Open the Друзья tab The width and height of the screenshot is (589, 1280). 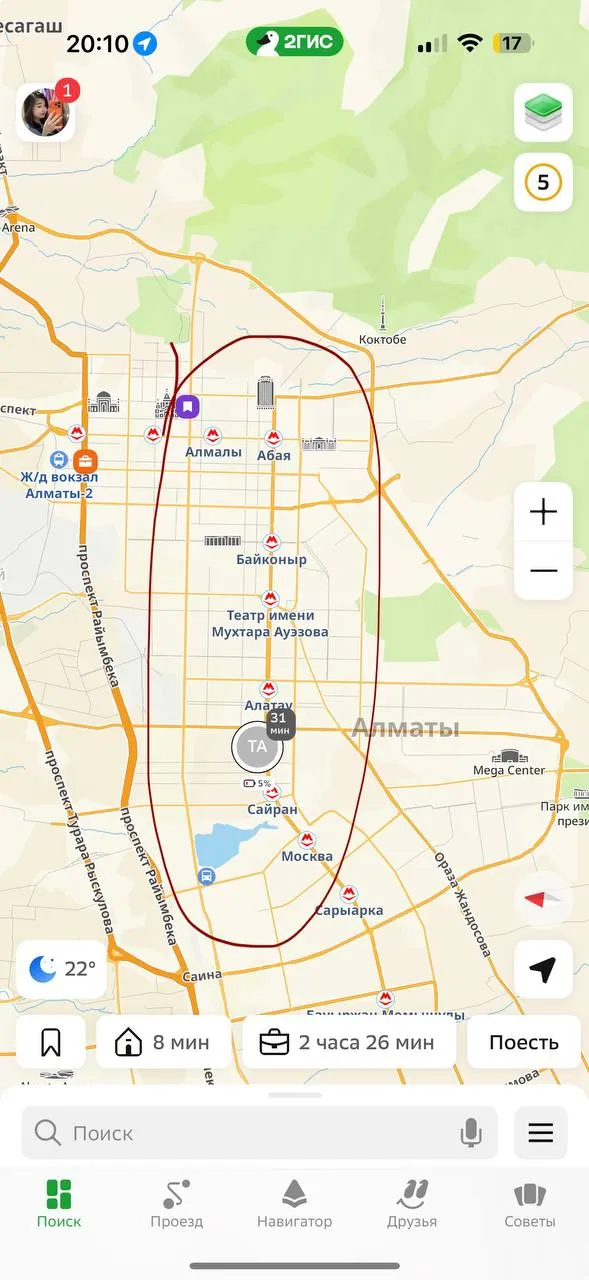tap(412, 1204)
